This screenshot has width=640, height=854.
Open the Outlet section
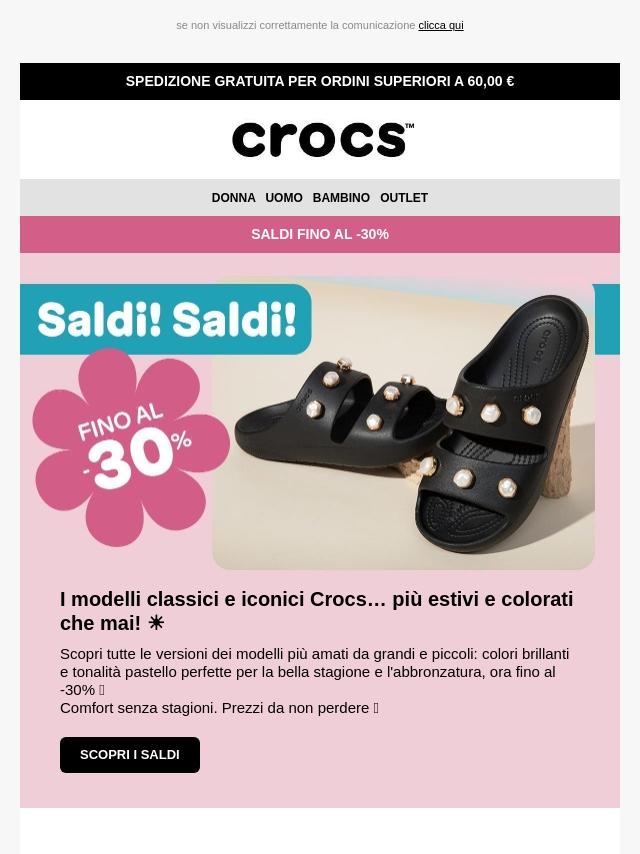(404, 198)
